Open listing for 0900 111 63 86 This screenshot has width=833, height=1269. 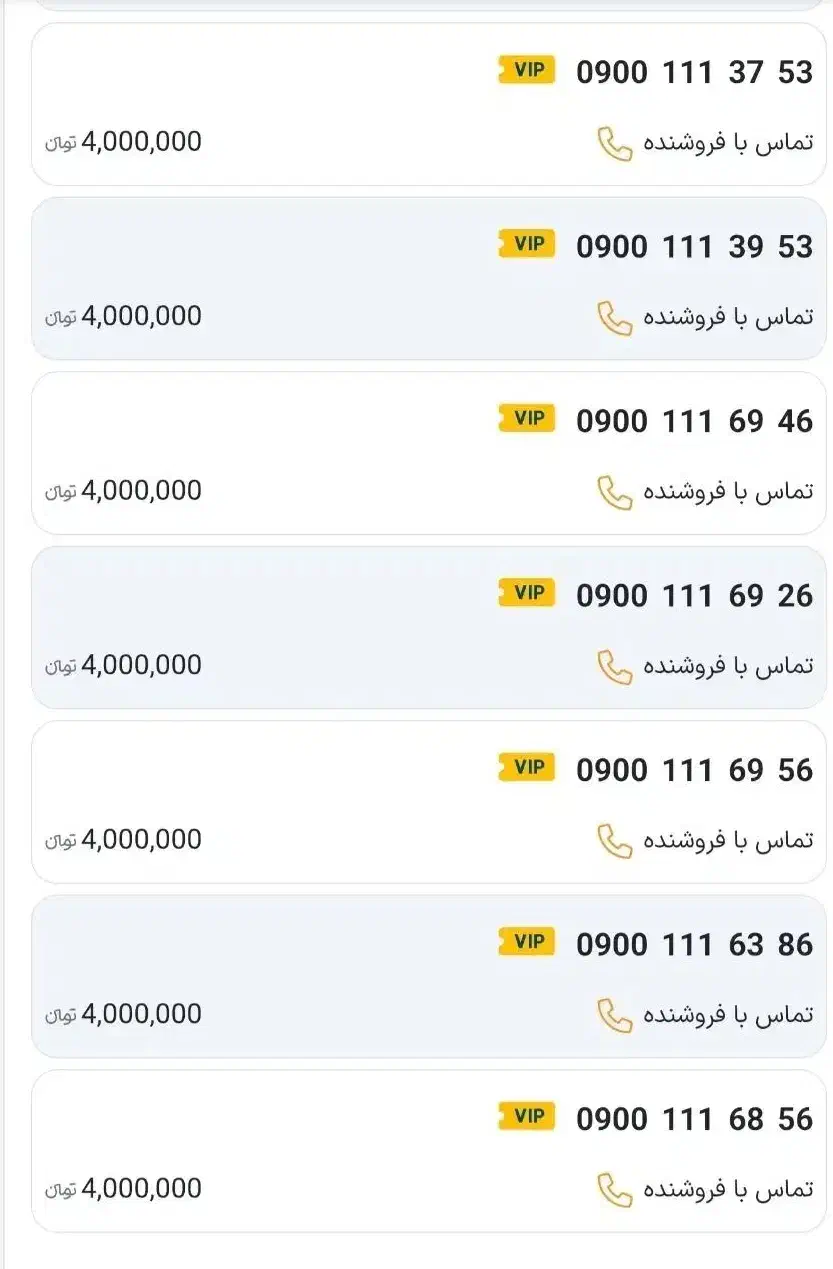692,943
